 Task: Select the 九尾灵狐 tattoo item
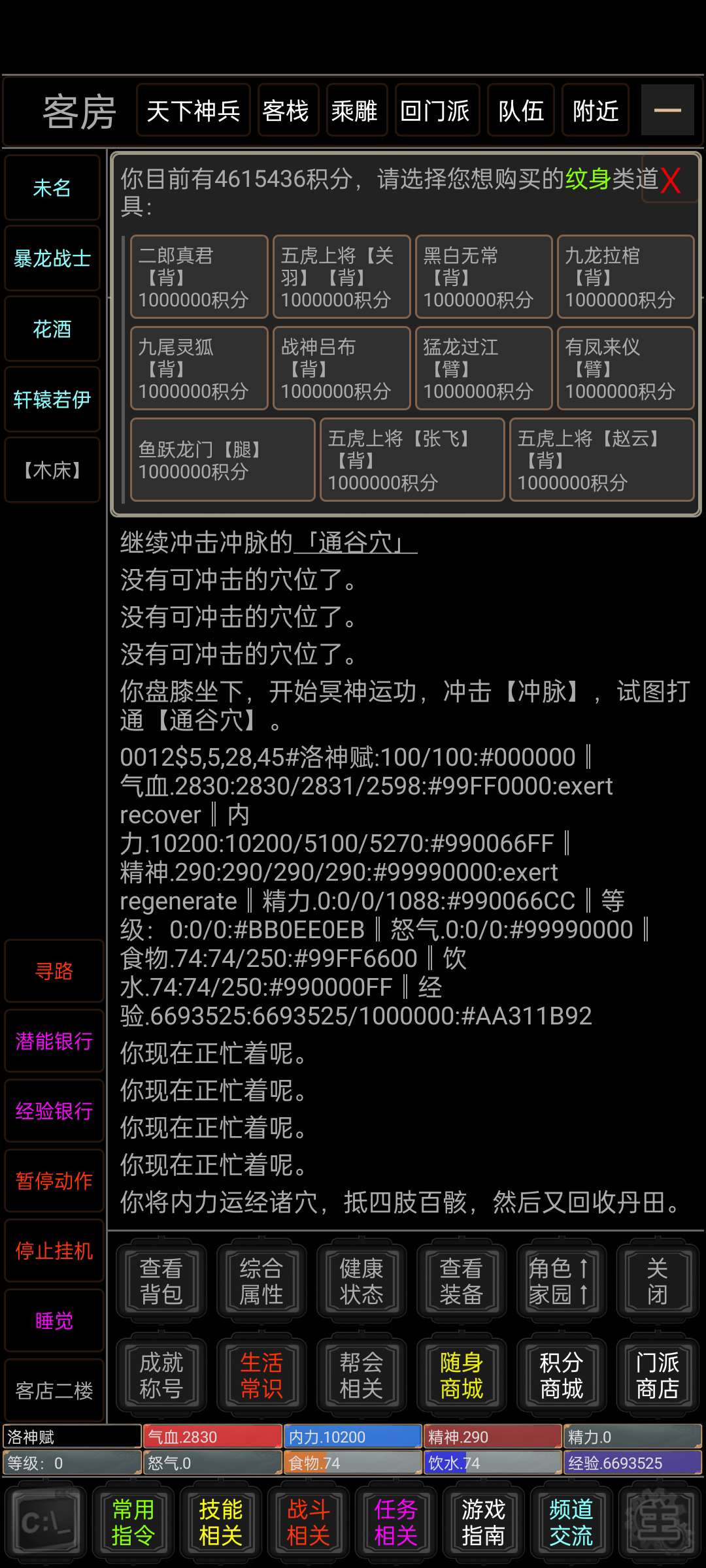(x=199, y=368)
